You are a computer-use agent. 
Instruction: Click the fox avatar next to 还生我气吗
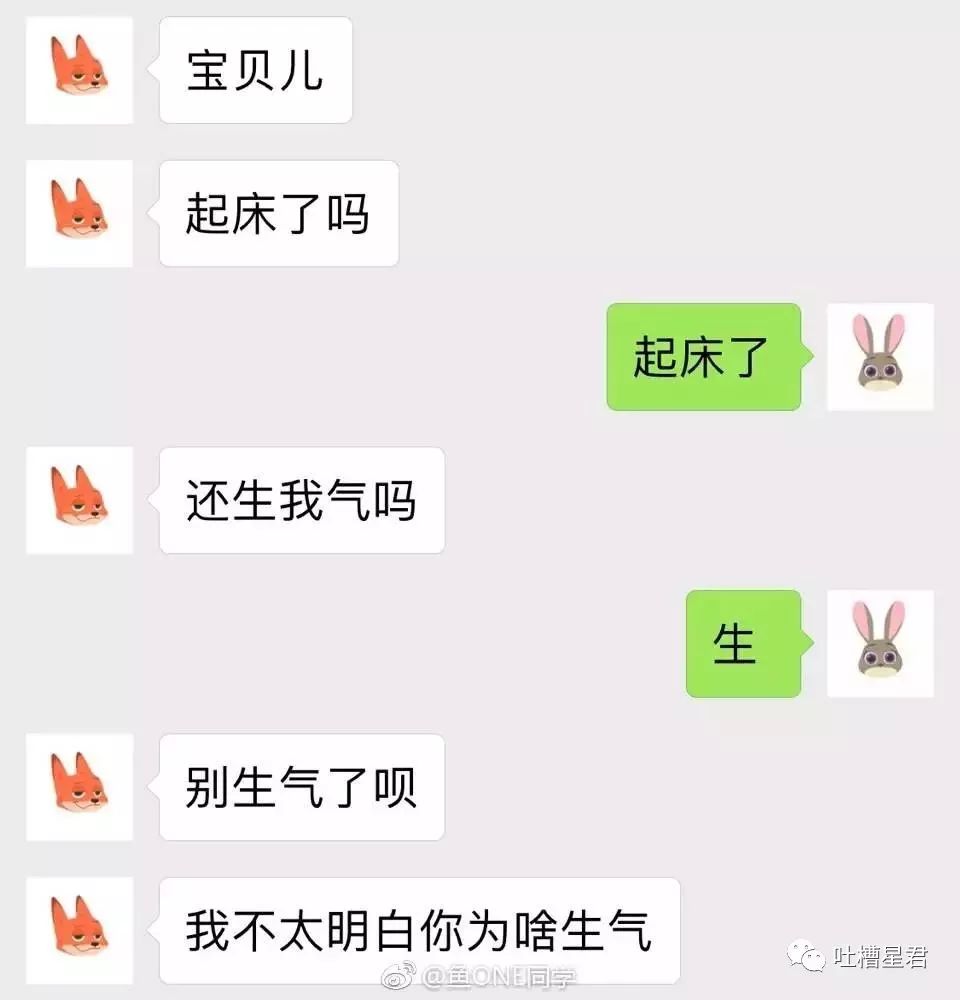pos(79,500)
